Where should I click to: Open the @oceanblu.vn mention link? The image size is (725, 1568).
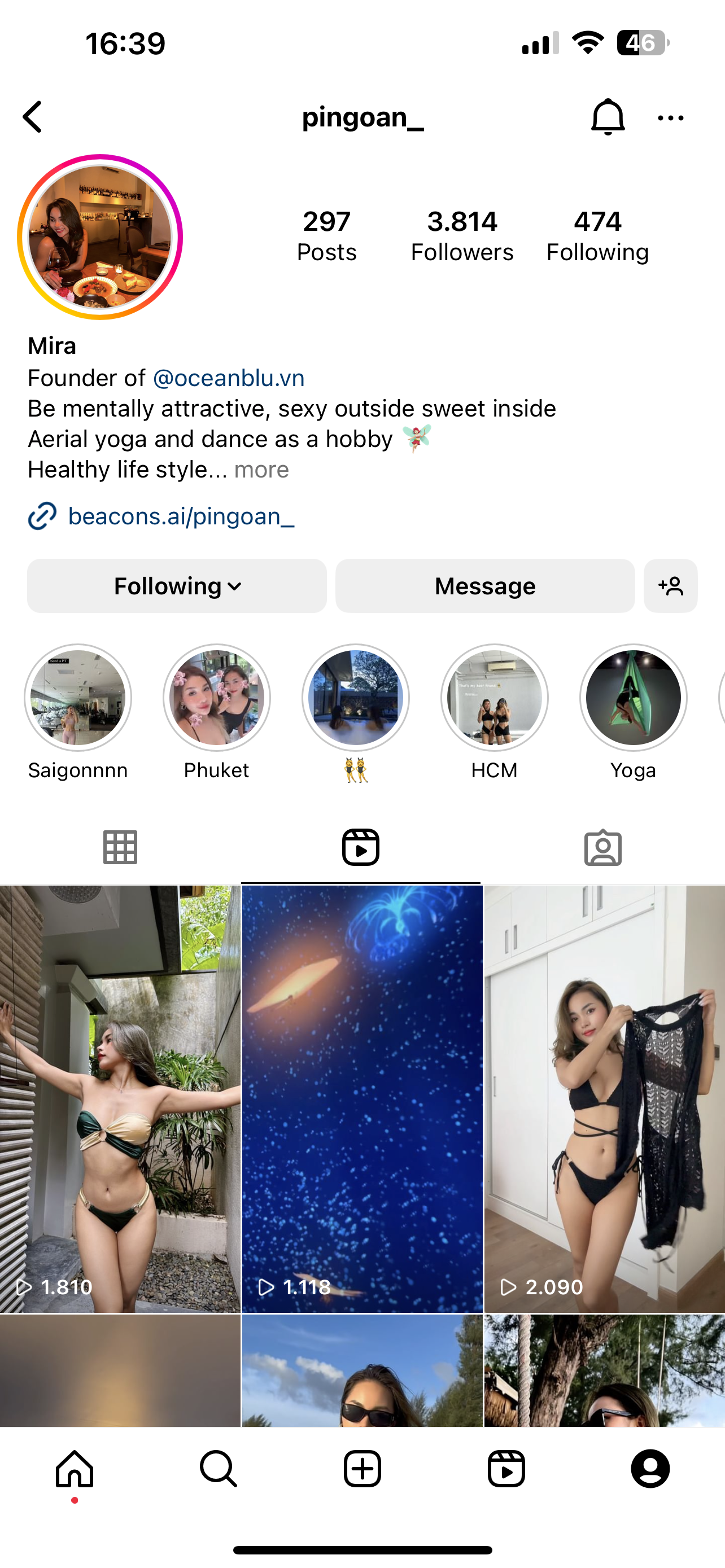[228, 378]
